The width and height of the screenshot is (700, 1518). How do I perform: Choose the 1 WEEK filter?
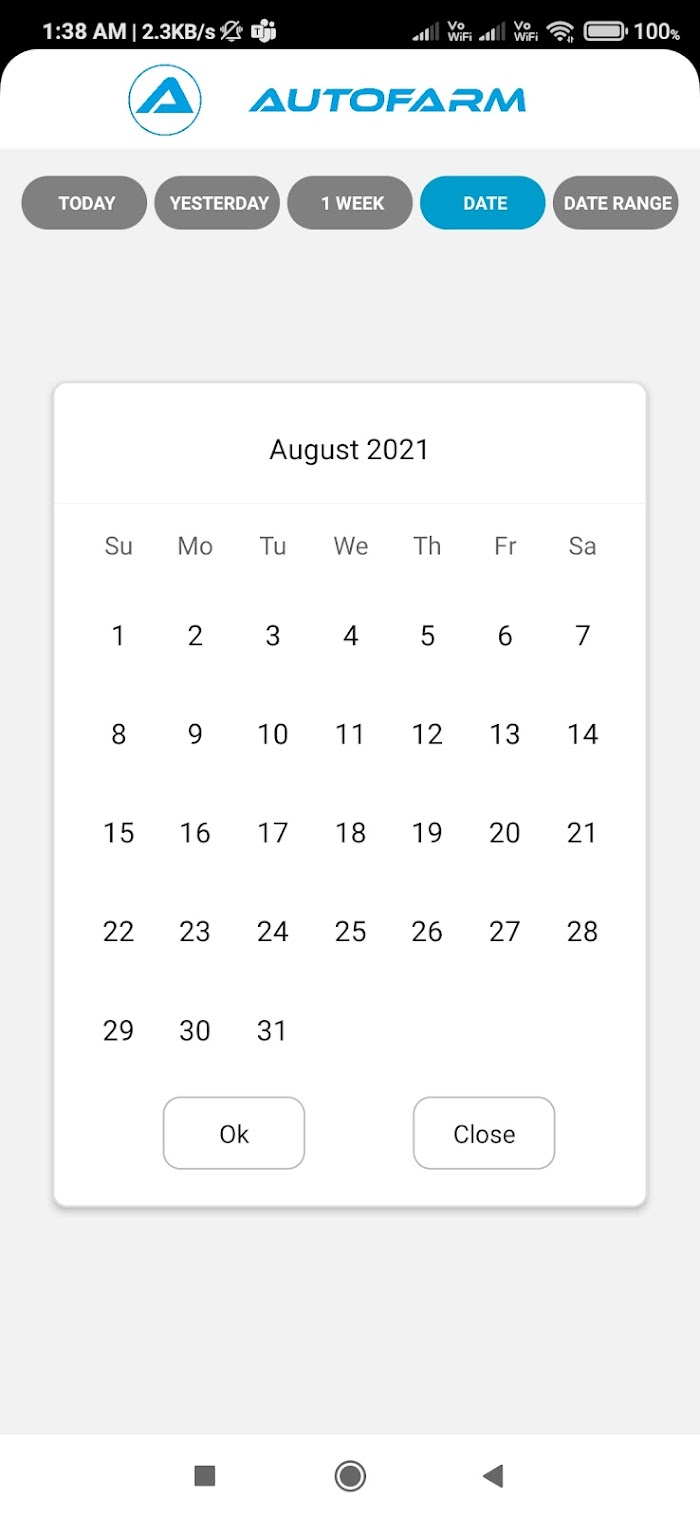[351, 203]
